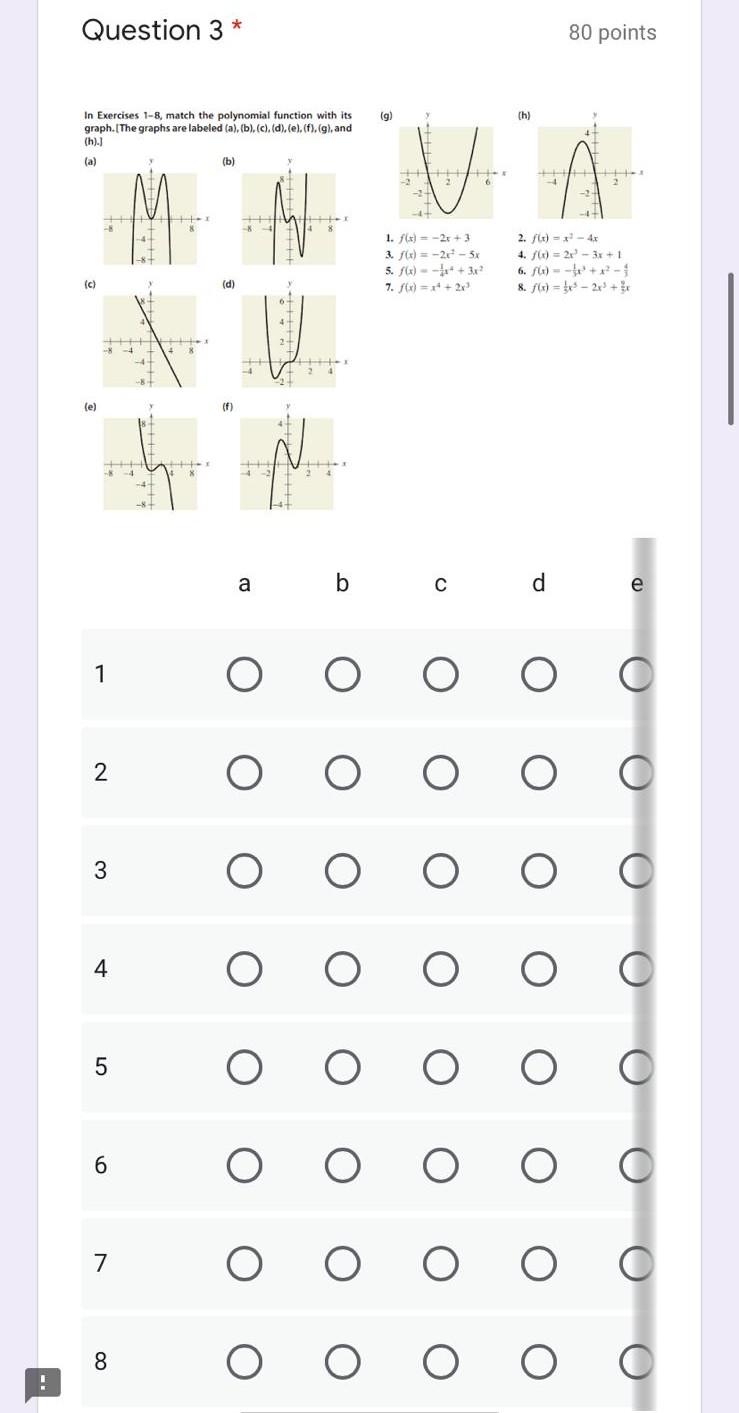Choose option d for row 3

click(538, 871)
